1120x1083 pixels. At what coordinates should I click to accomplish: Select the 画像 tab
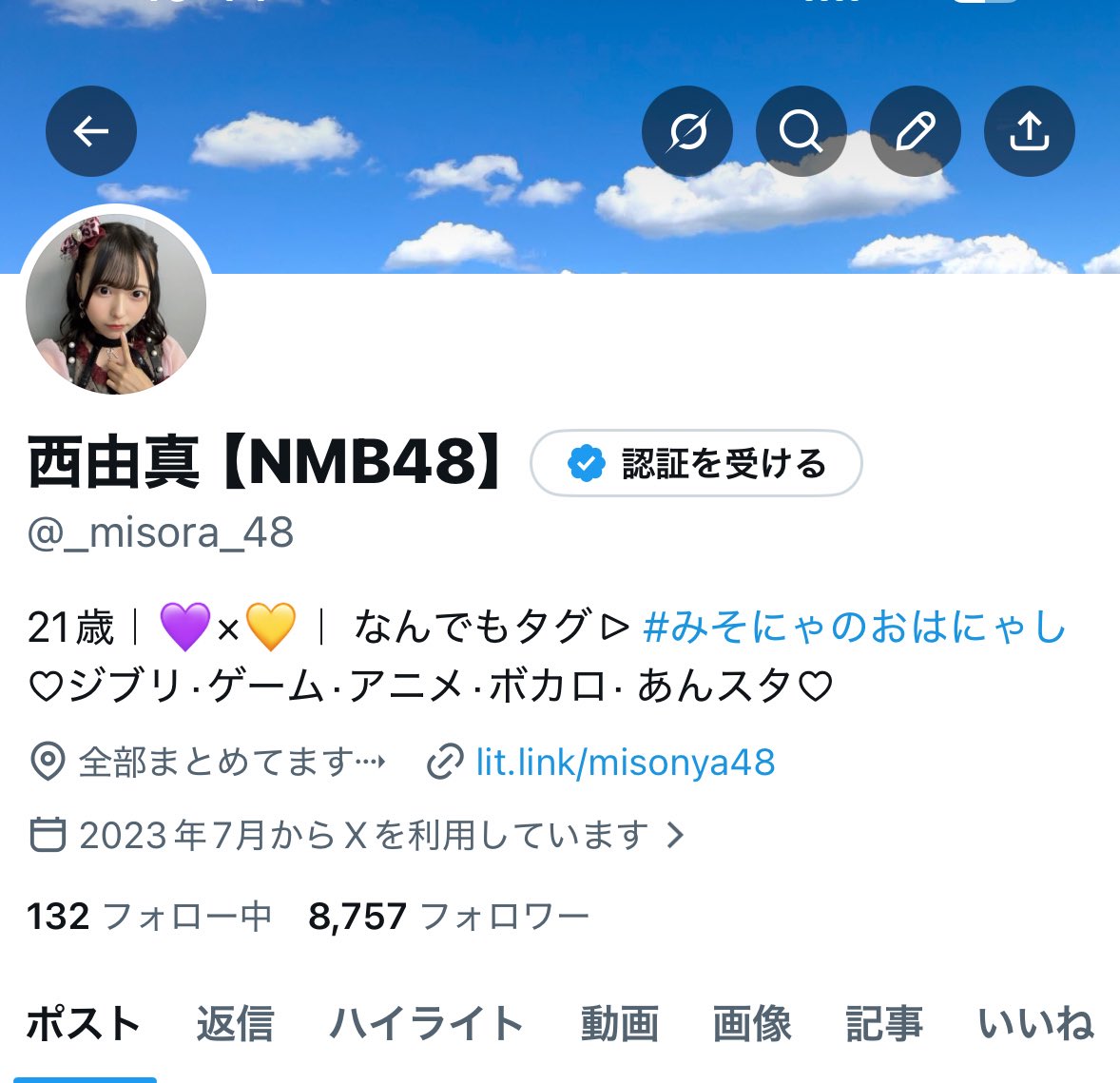tap(752, 1024)
